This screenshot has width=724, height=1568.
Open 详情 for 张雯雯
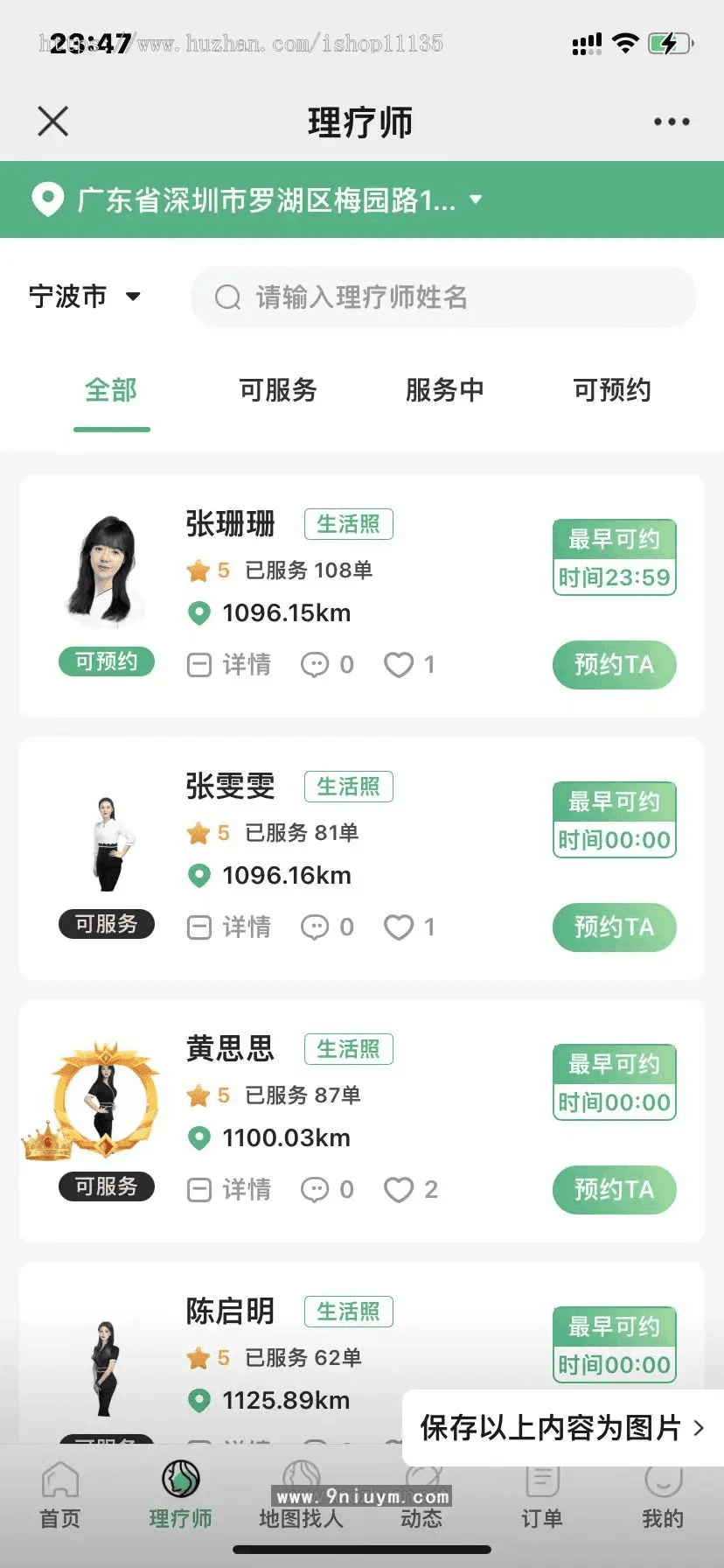click(x=229, y=927)
